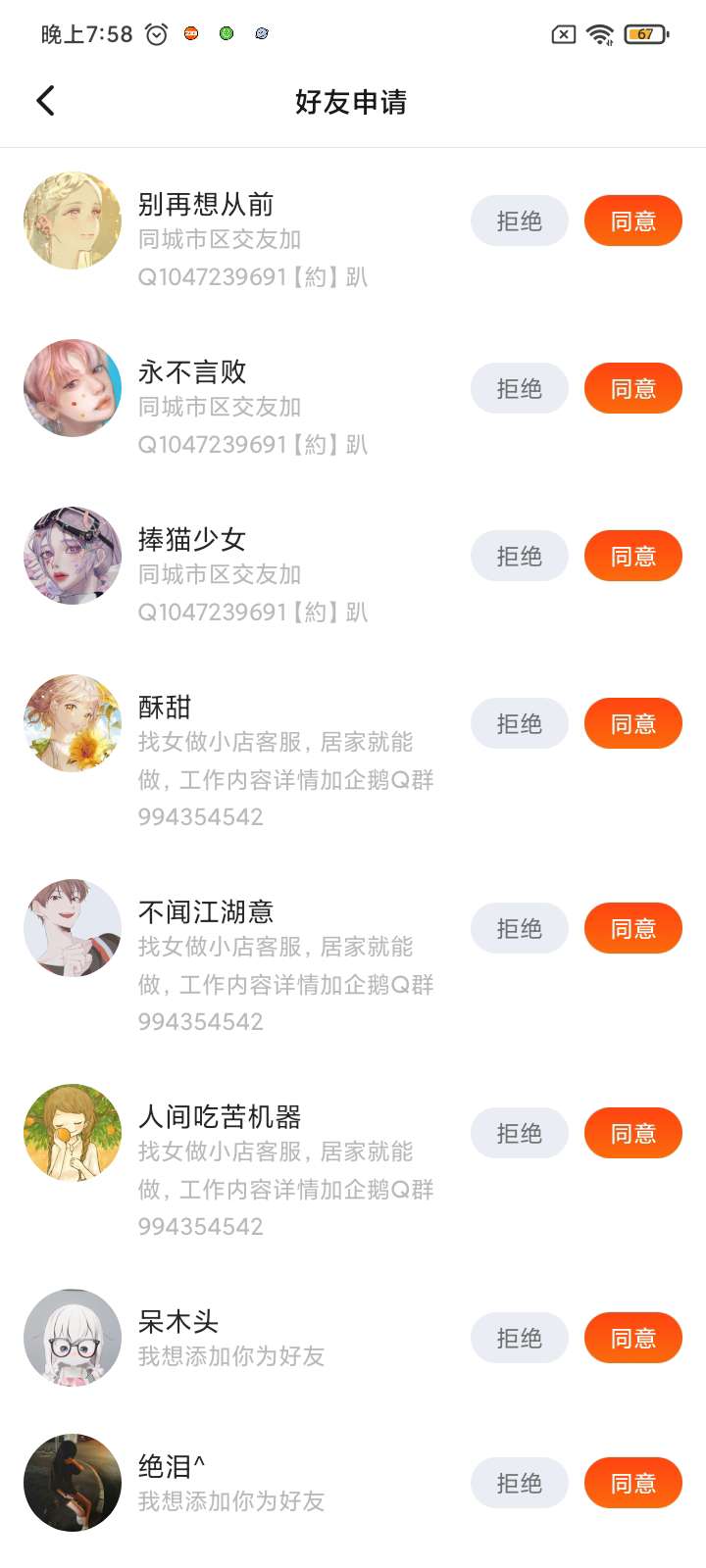Viewport: 706px width, 1568px height.
Task: Decline the request from 酥甜
Action: click(x=520, y=723)
